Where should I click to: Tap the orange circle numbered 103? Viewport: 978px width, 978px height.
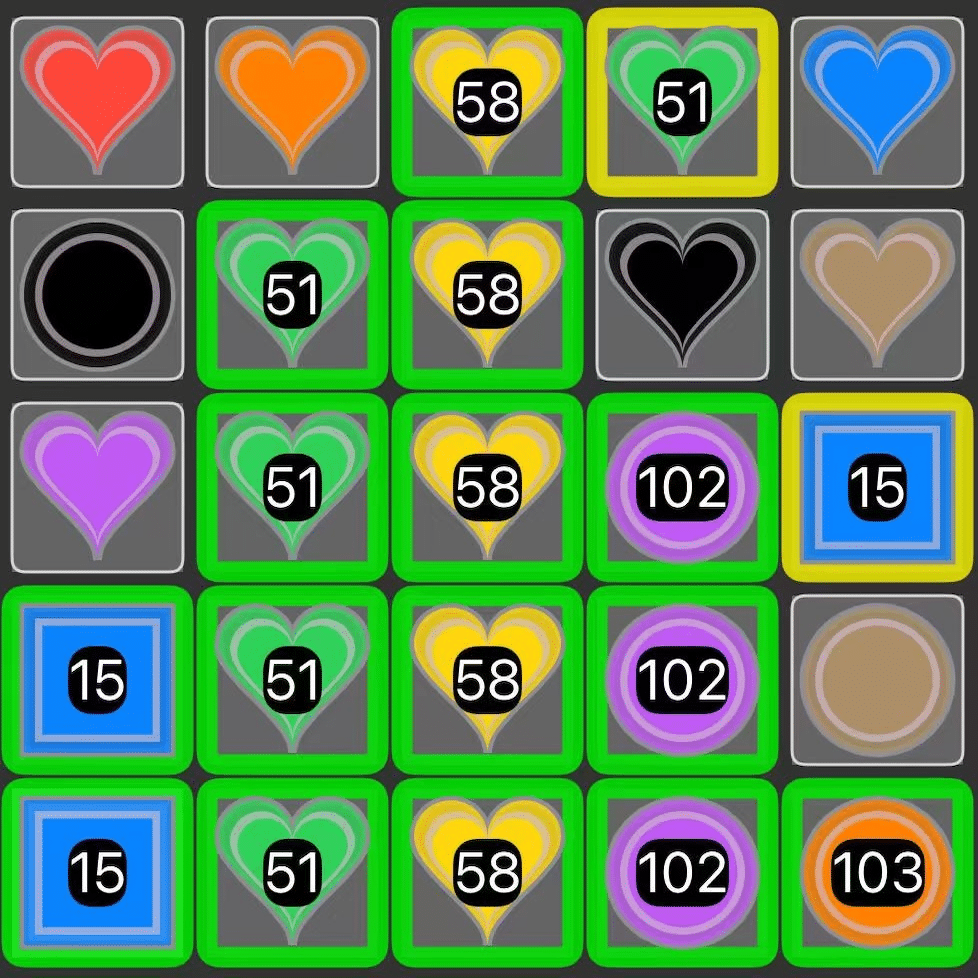pyautogui.click(x=878, y=874)
